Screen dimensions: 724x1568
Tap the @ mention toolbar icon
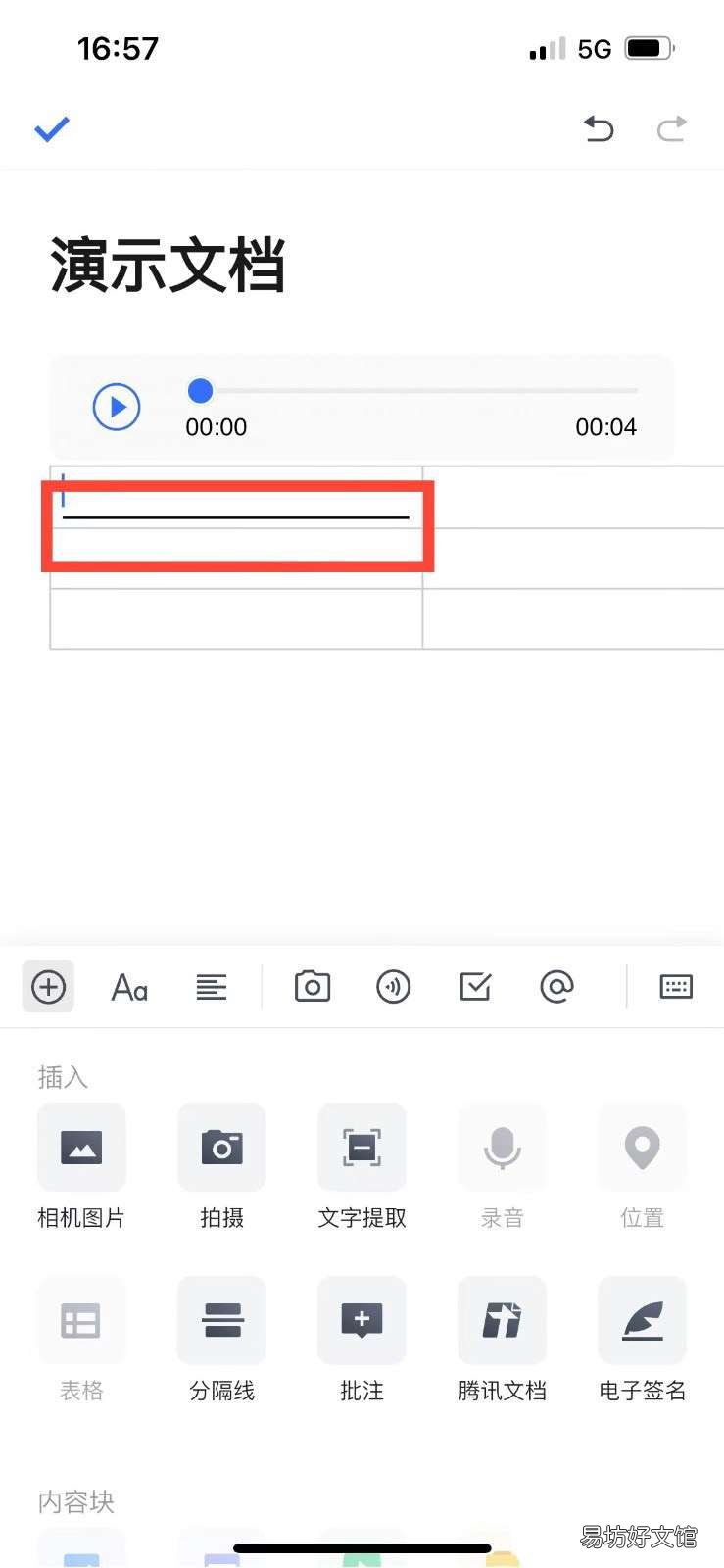pos(556,986)
